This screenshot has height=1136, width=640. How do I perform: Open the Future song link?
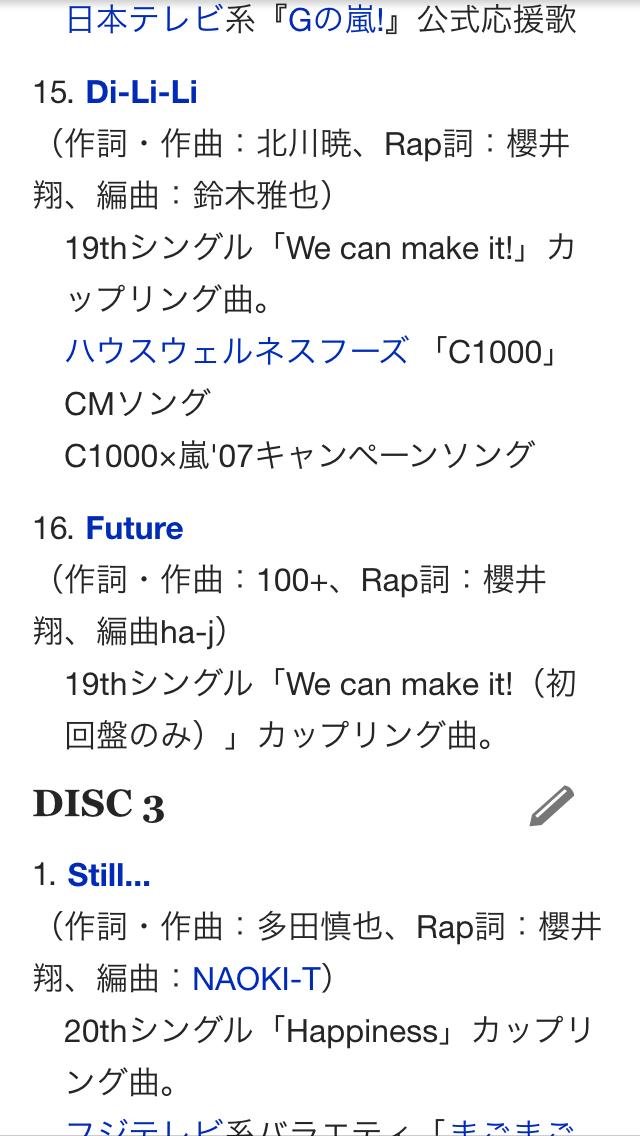[135, 529]
